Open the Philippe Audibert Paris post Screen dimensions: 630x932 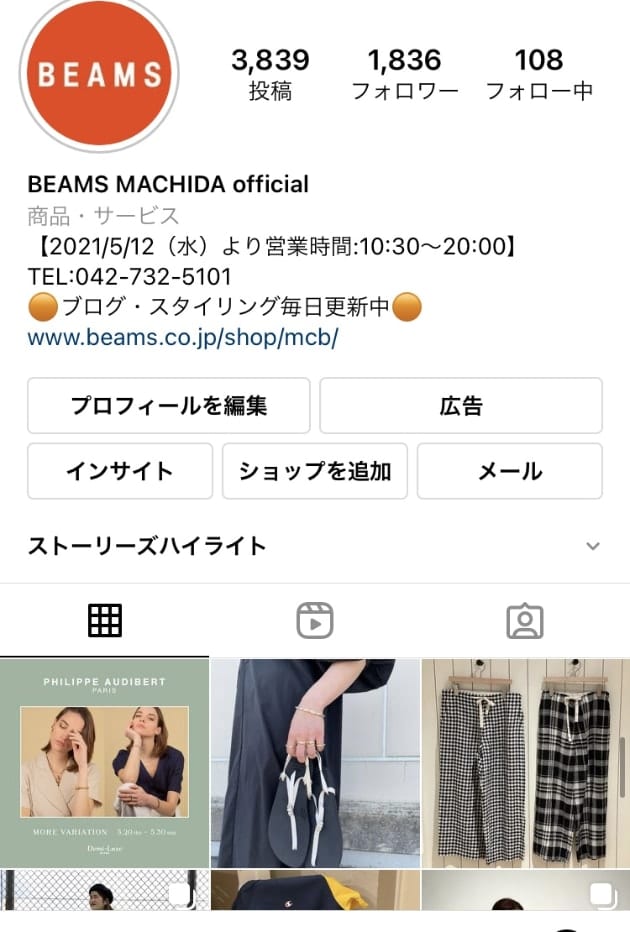pos(104,763)
